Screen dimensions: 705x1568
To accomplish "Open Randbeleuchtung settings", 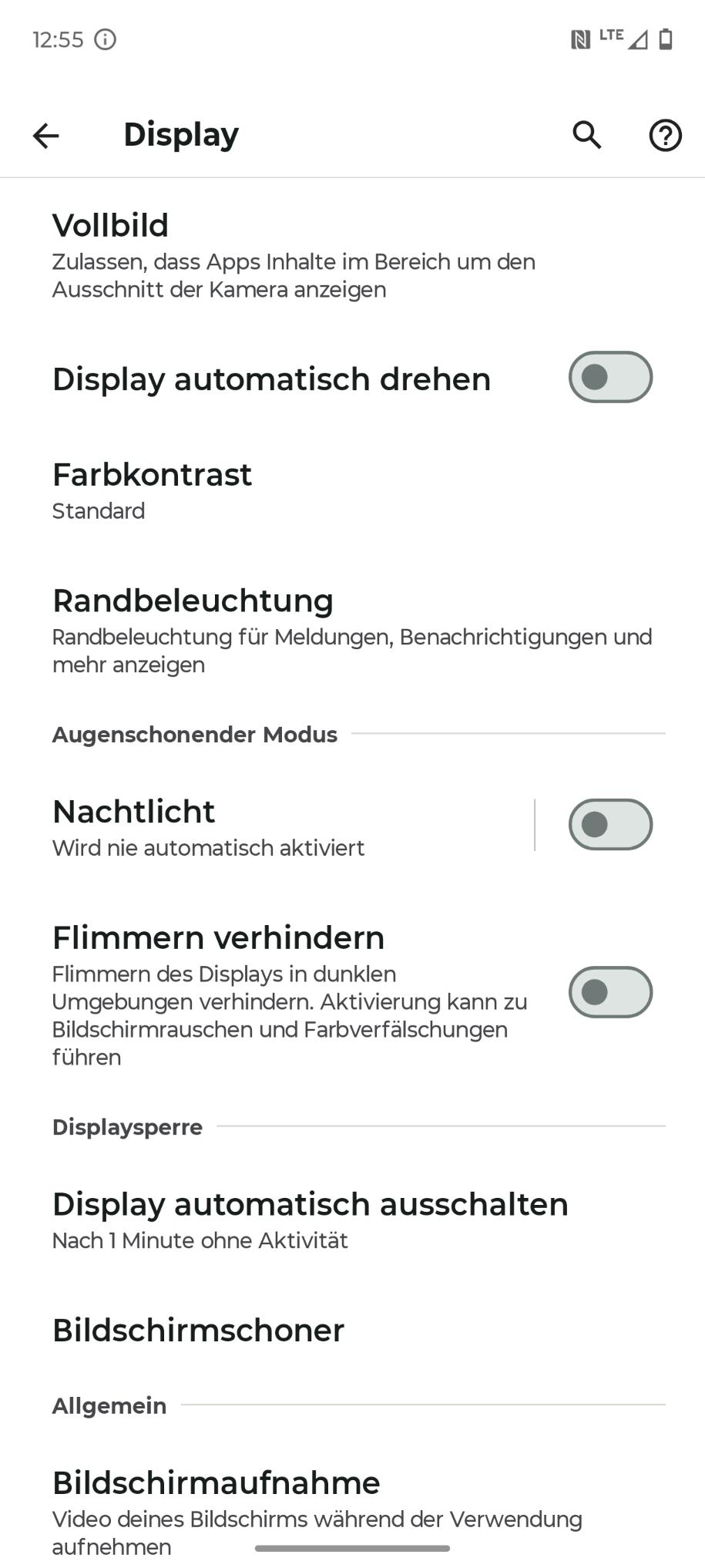I will (x=352, y=631).
